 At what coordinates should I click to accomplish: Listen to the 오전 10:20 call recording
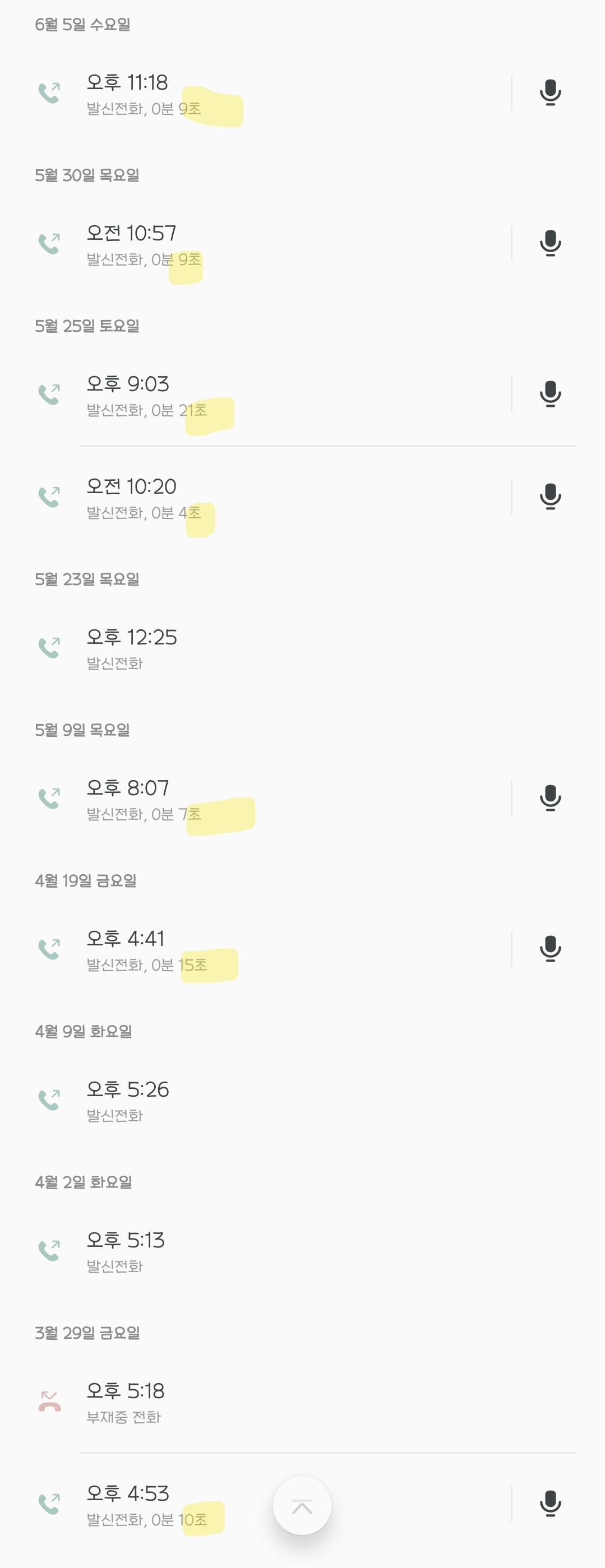click(x=550, y=497)
